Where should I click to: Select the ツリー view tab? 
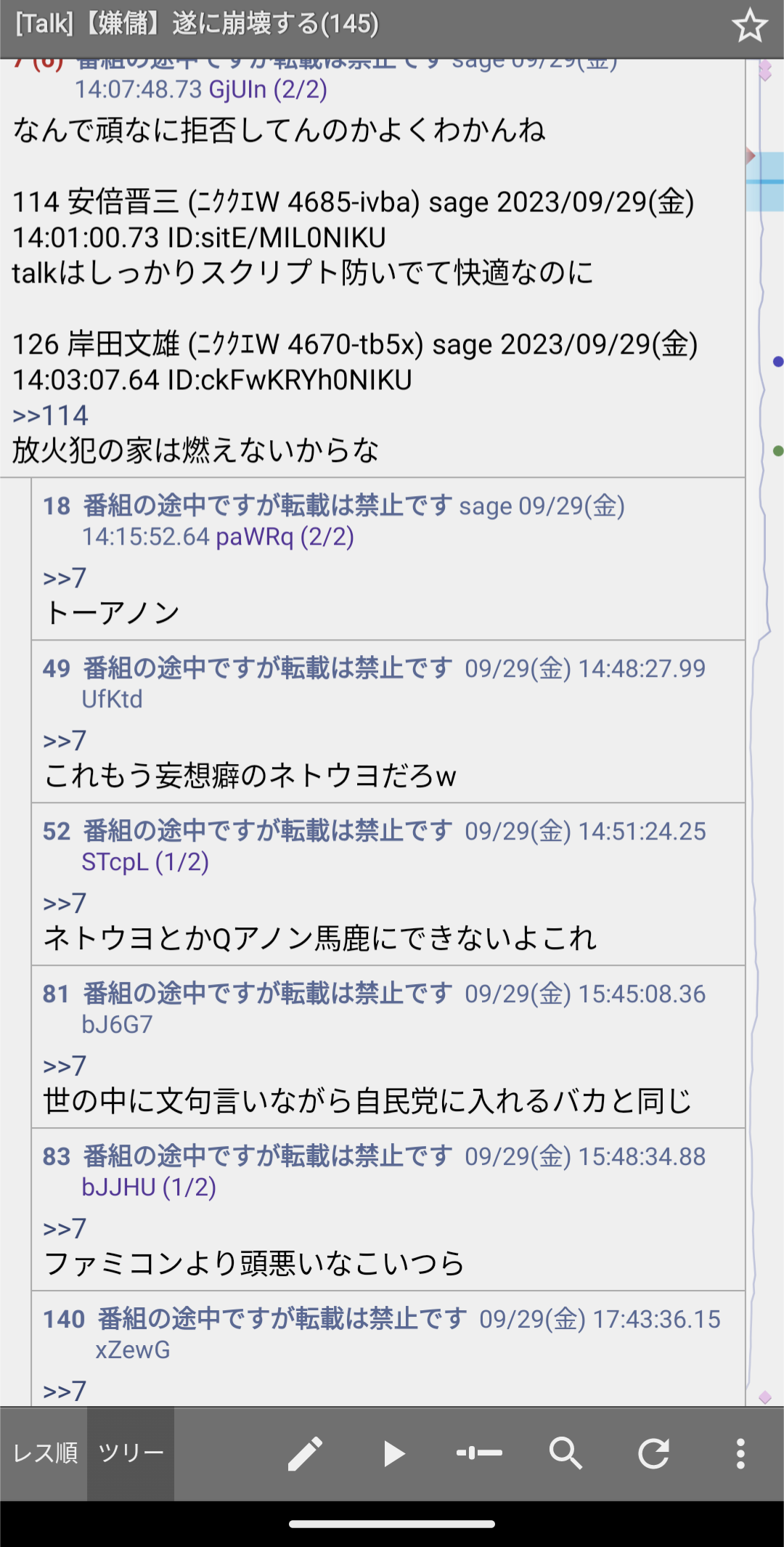(131, 1453)
